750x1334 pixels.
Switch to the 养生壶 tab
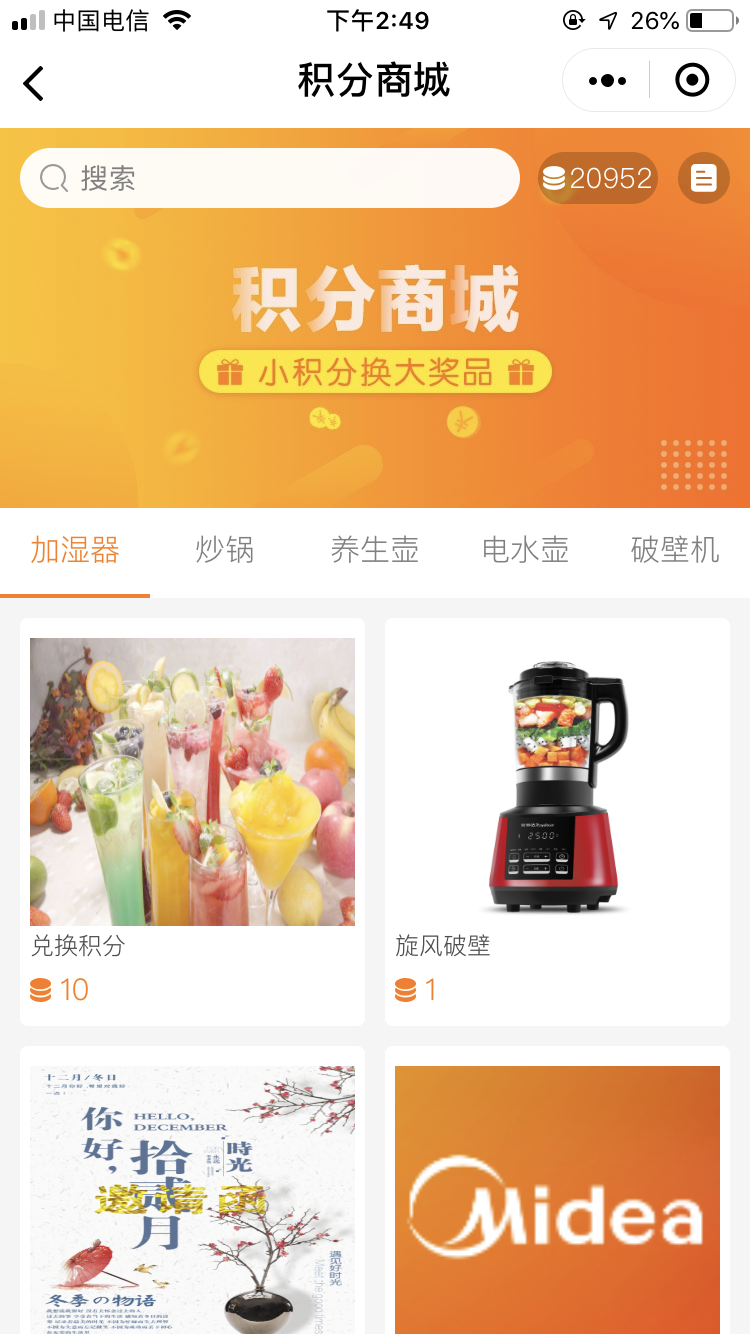[x=375, y=550]
